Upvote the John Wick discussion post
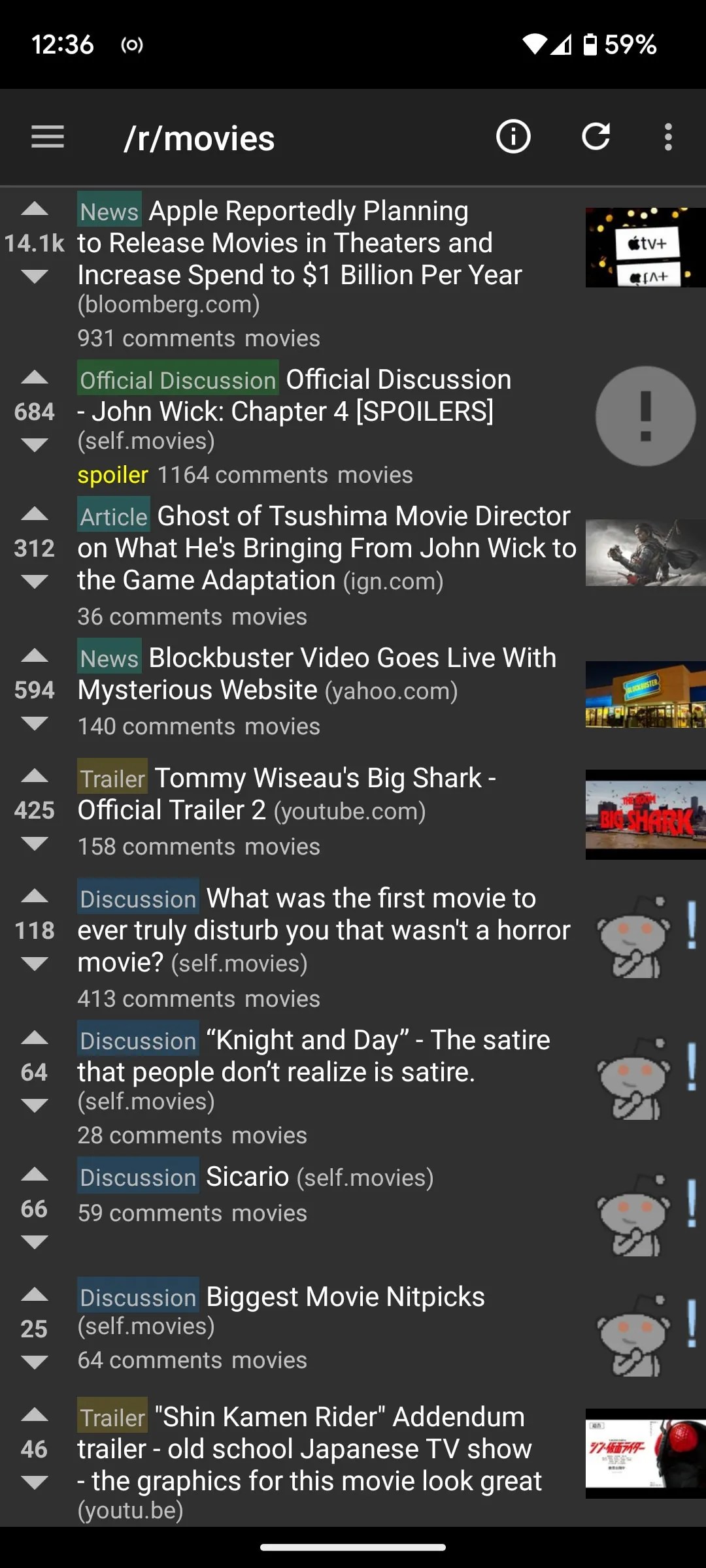The height and width of the screenshot is (1568, 706). tap(35, 378)
